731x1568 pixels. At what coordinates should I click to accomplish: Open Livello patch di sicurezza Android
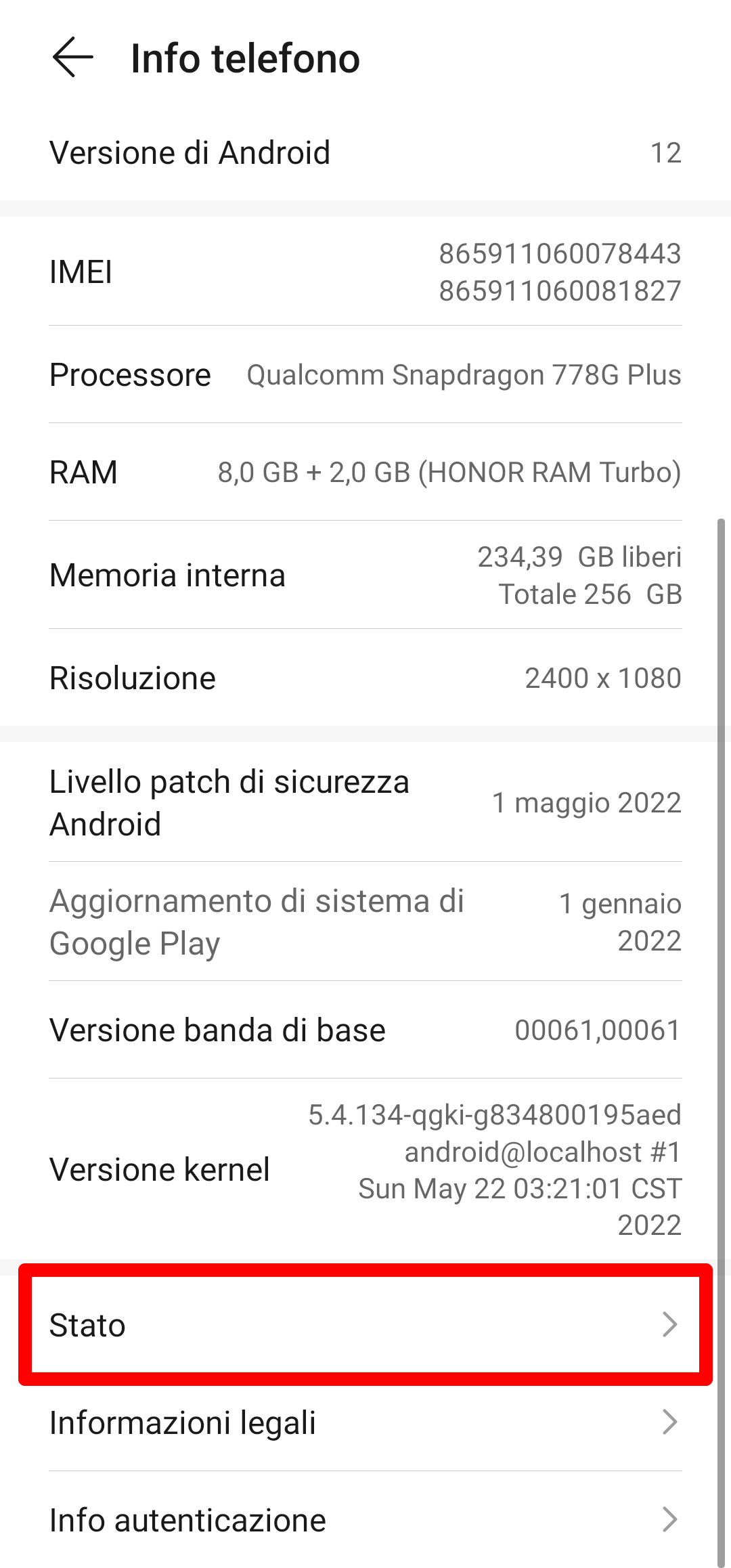tap(365, 803)
